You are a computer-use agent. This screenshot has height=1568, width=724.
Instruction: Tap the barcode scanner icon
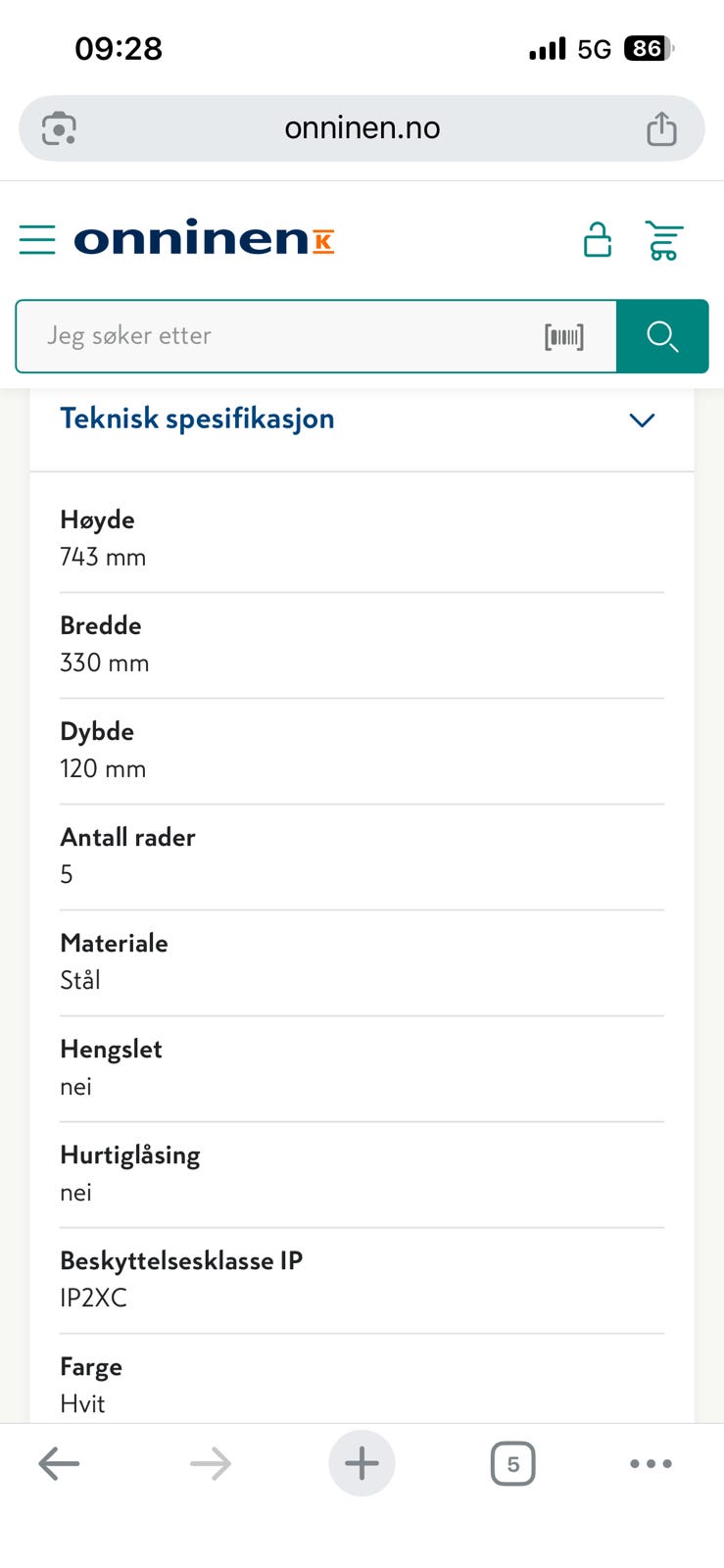pos(564,337)
